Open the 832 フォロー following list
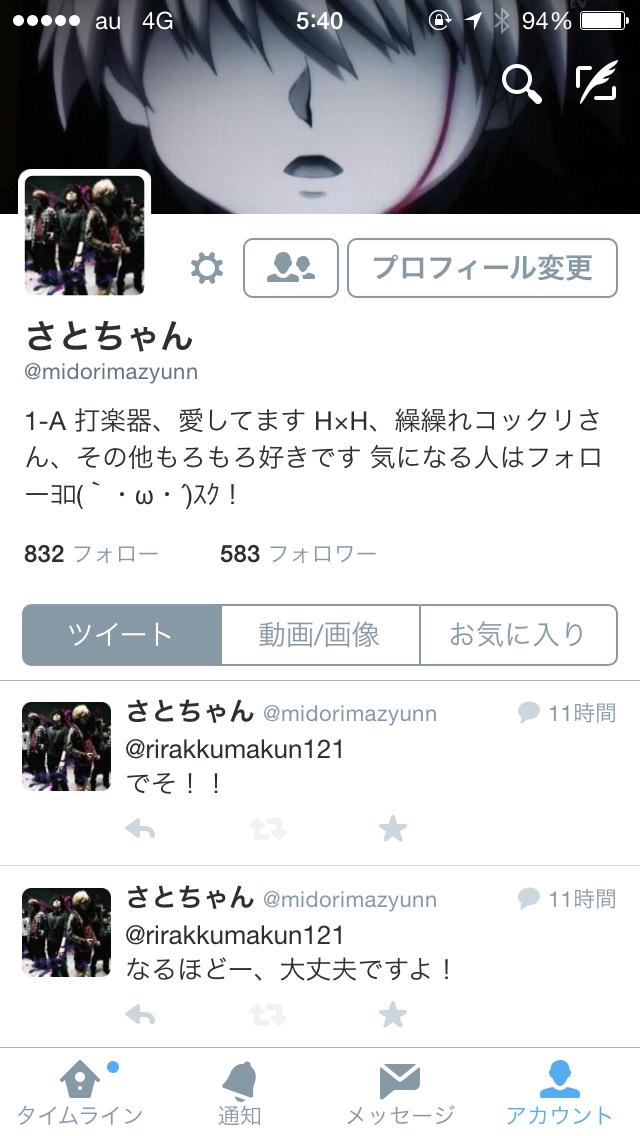Image resolution: width=640 pixels, height=1136 pixels. coord(91,553)
